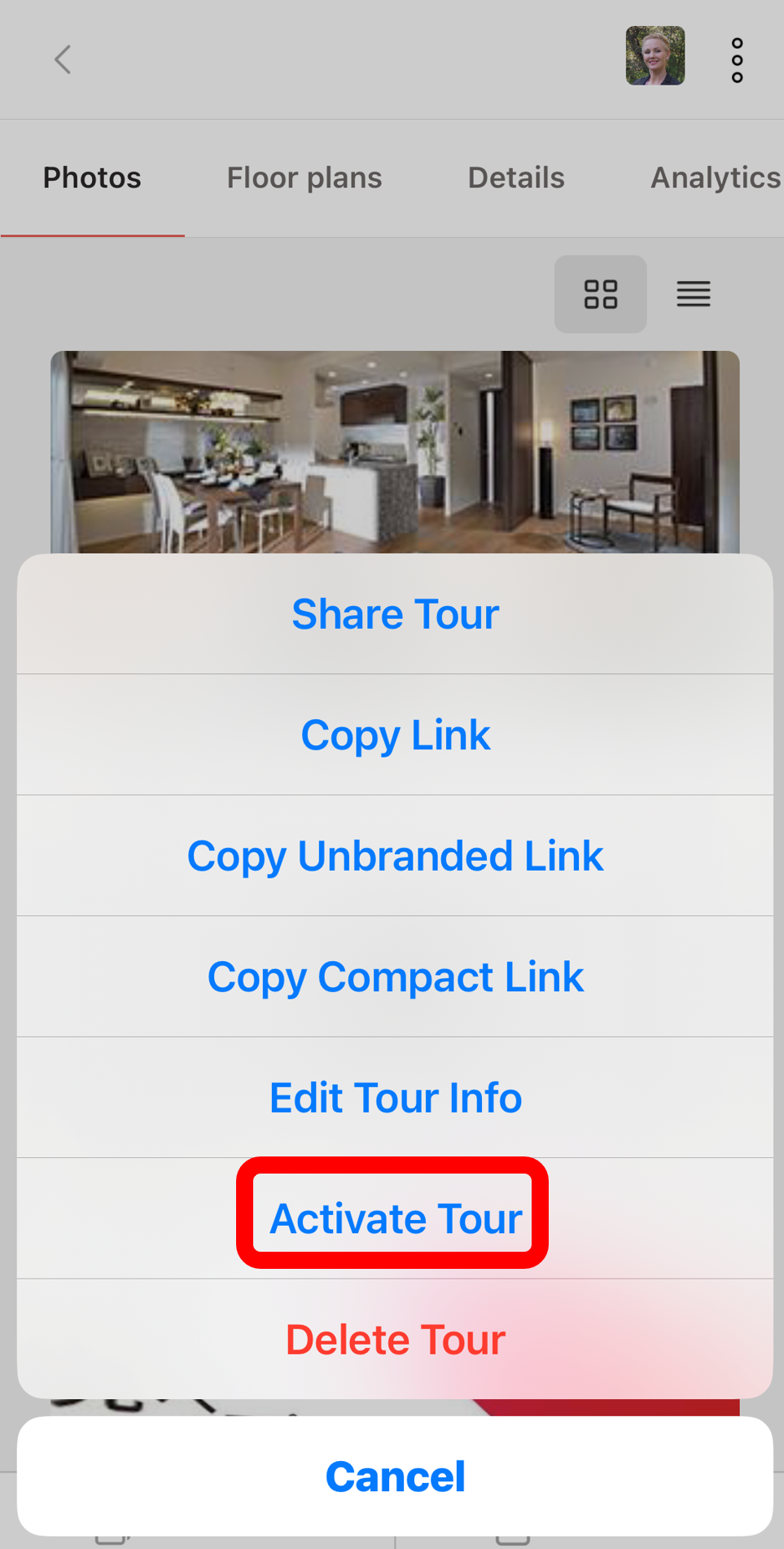This screenshot has height=1549, width=784.
Task: Switch to grid view layout
Action: pyautogui.click(x=601, y=294)
